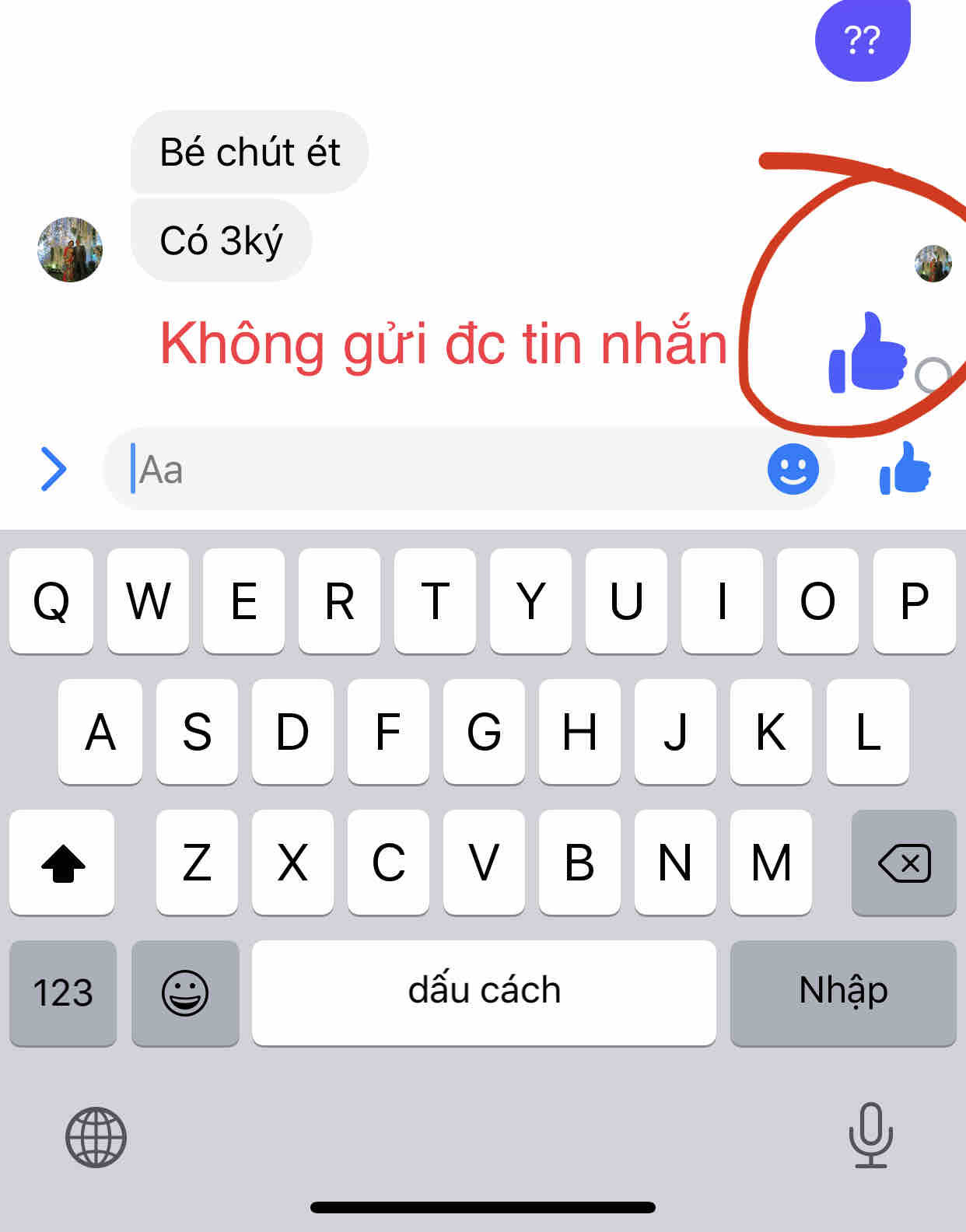
Task: Start dictation with the microphone
Action: click(x=870, y=1136)
